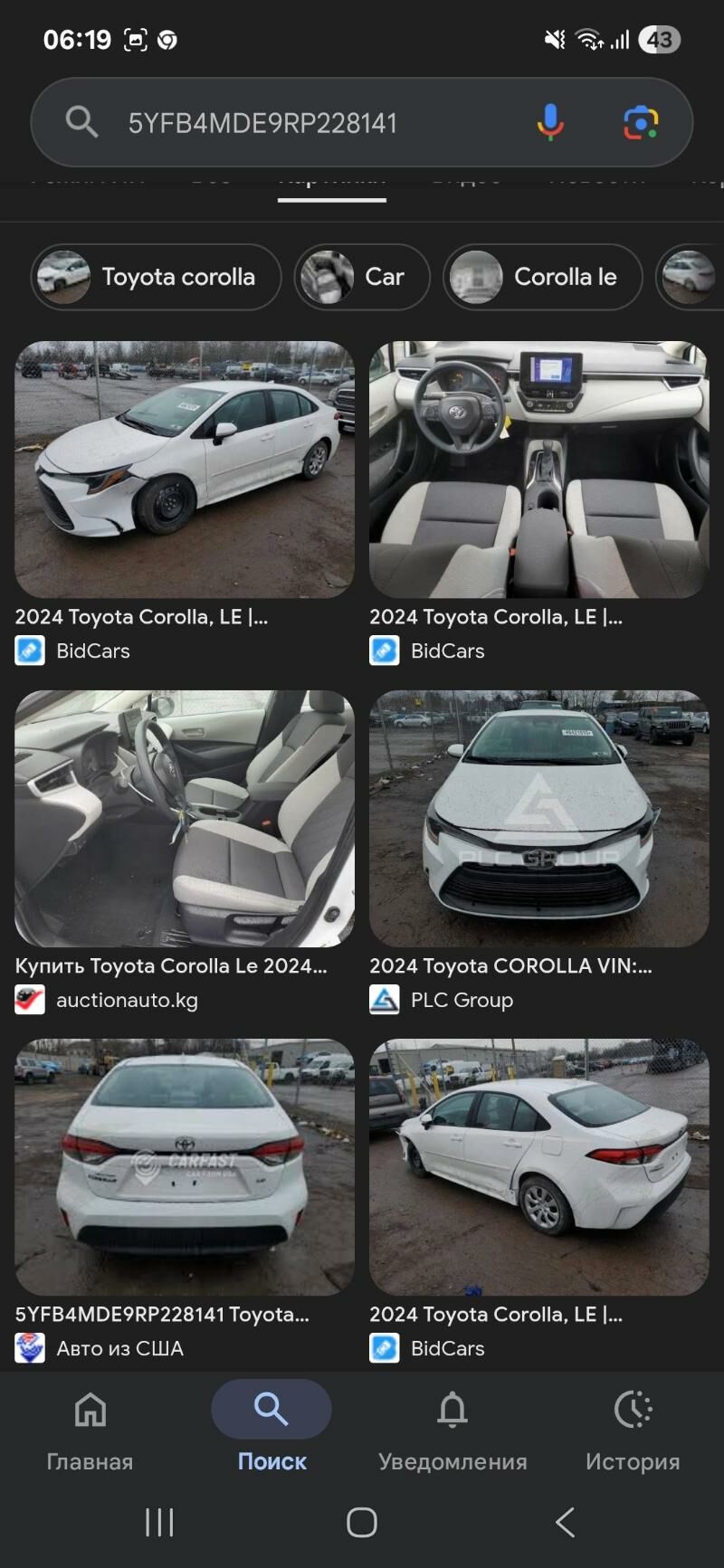Open the auctionauto.kg result link
The height and width of the screenshot is (1568, 724).
tap(127, 1000)
